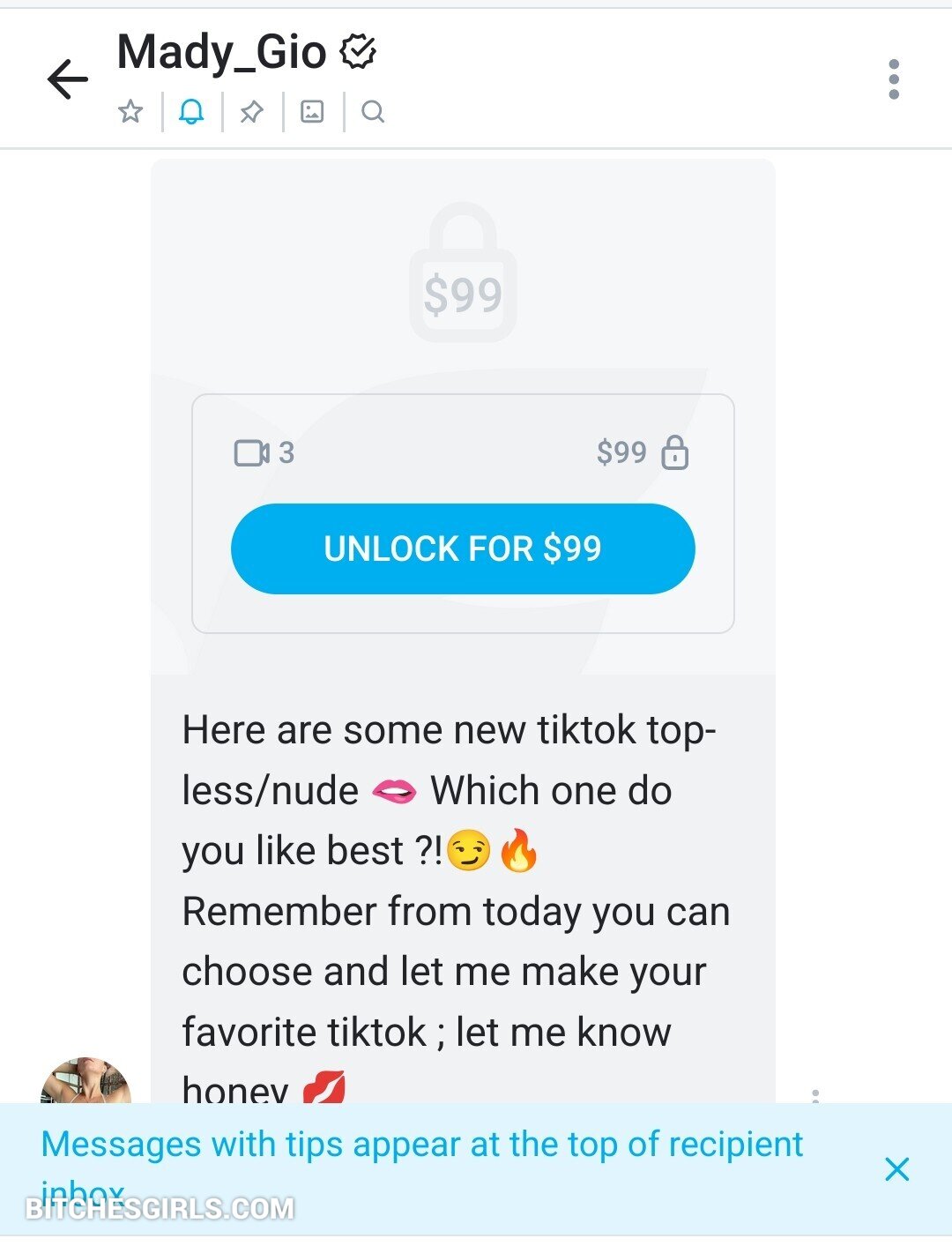Add this chat to favorites with star
Screen dimensions: 952x1246
point(130,112)
